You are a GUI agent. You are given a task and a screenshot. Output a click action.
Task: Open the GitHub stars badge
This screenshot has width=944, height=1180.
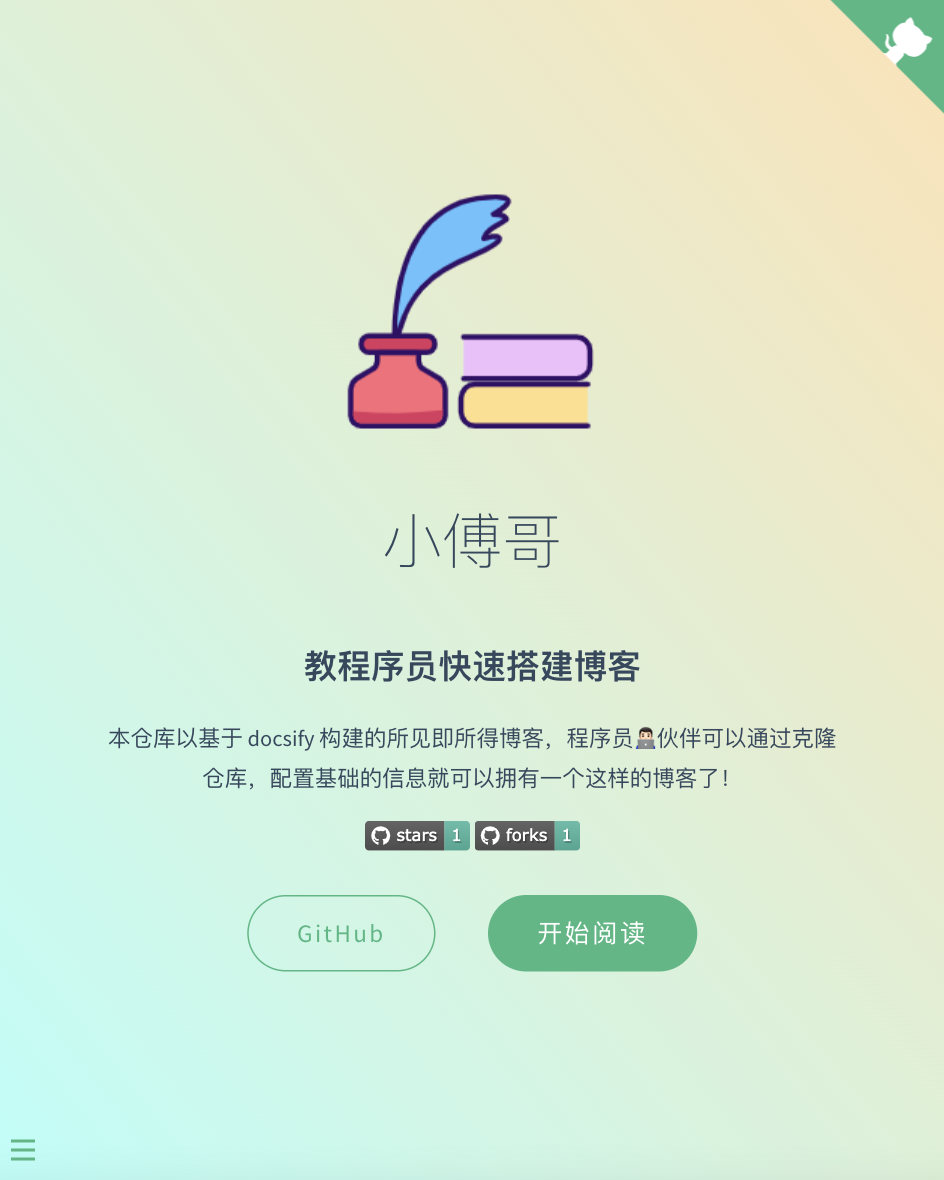[x=417, y=836]
